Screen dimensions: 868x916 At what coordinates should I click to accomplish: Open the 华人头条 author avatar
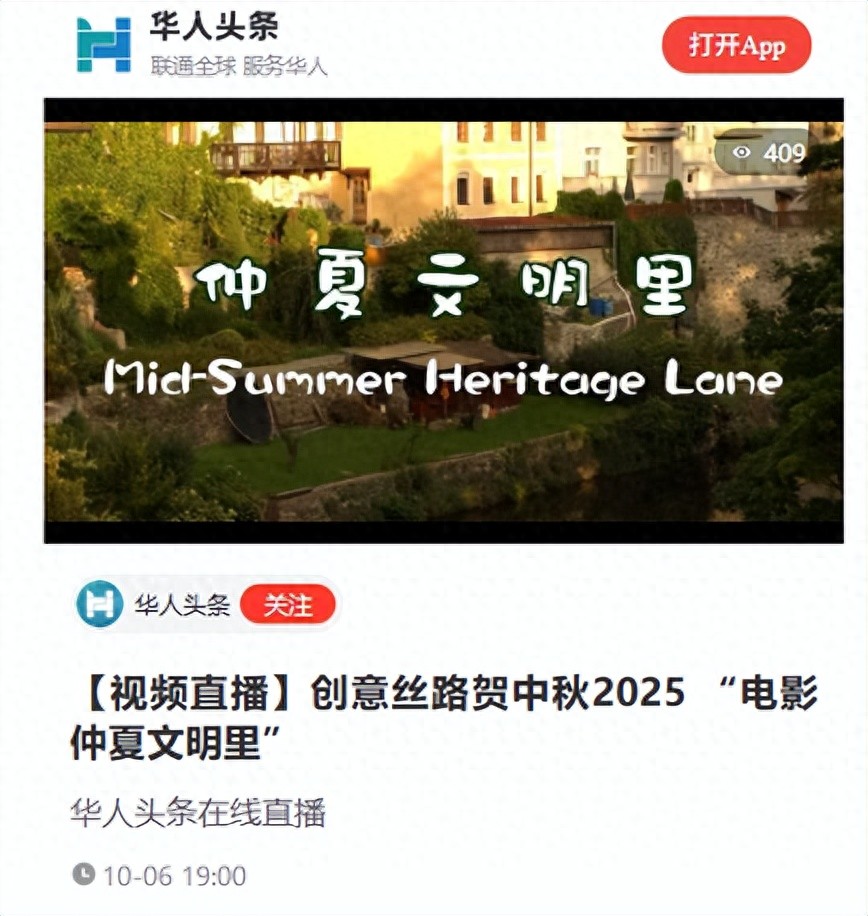[x=100, y=604]
